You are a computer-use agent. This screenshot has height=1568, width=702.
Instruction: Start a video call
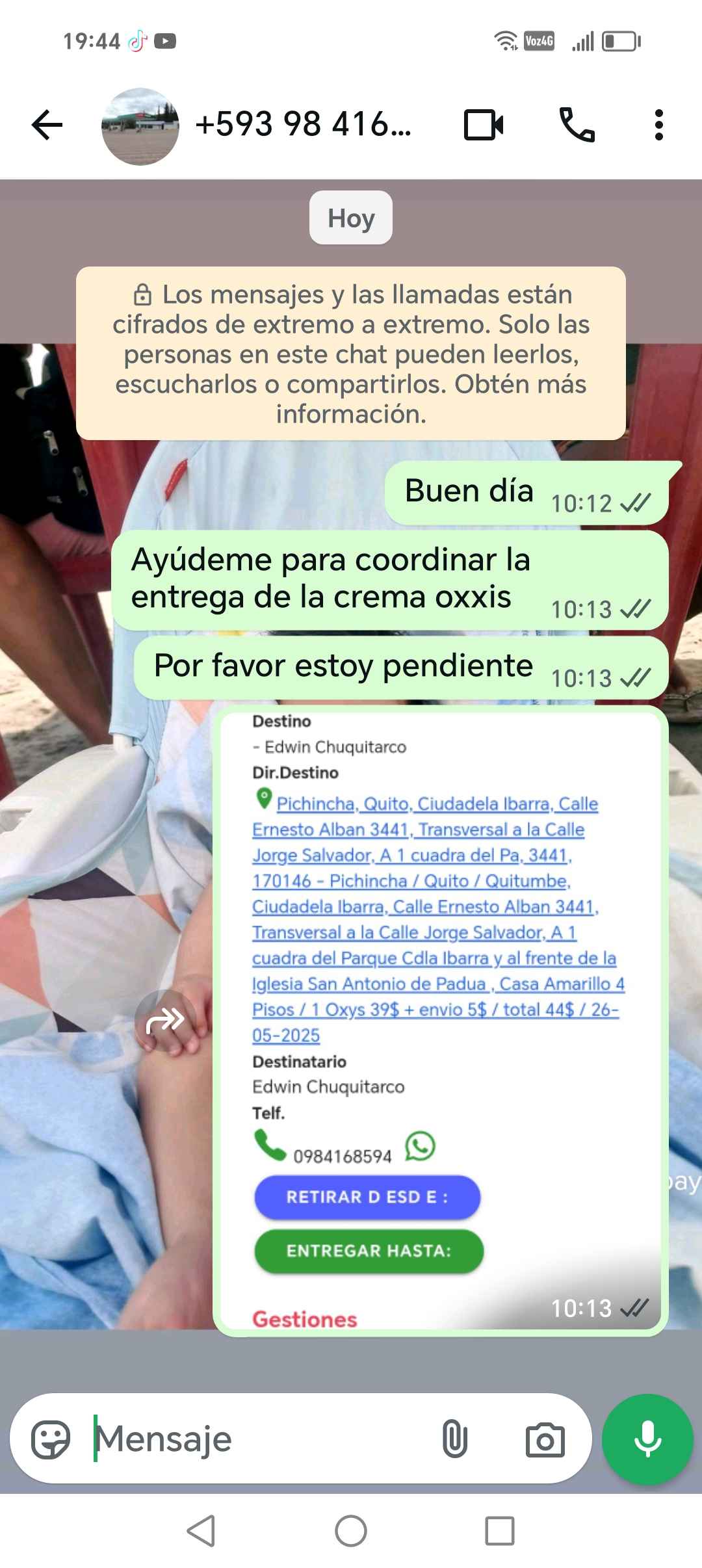484,125
